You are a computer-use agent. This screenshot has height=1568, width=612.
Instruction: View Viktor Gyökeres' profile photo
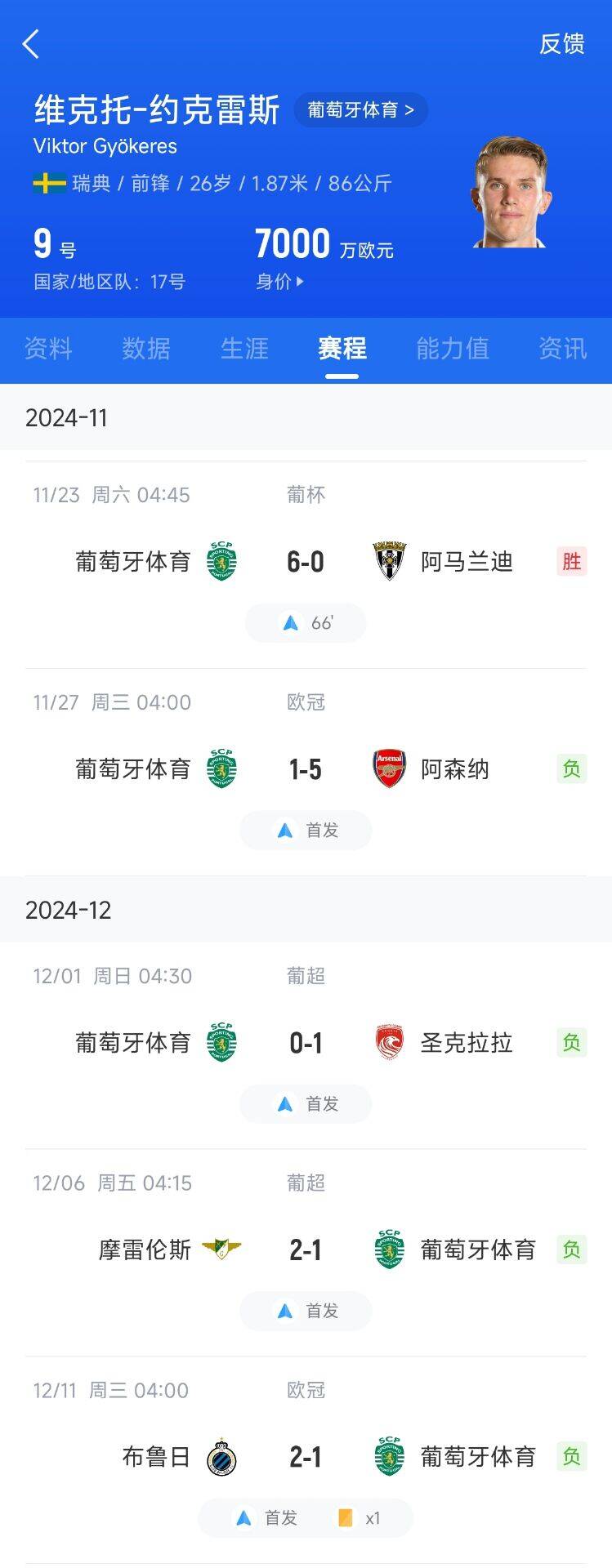click(511, 194)
